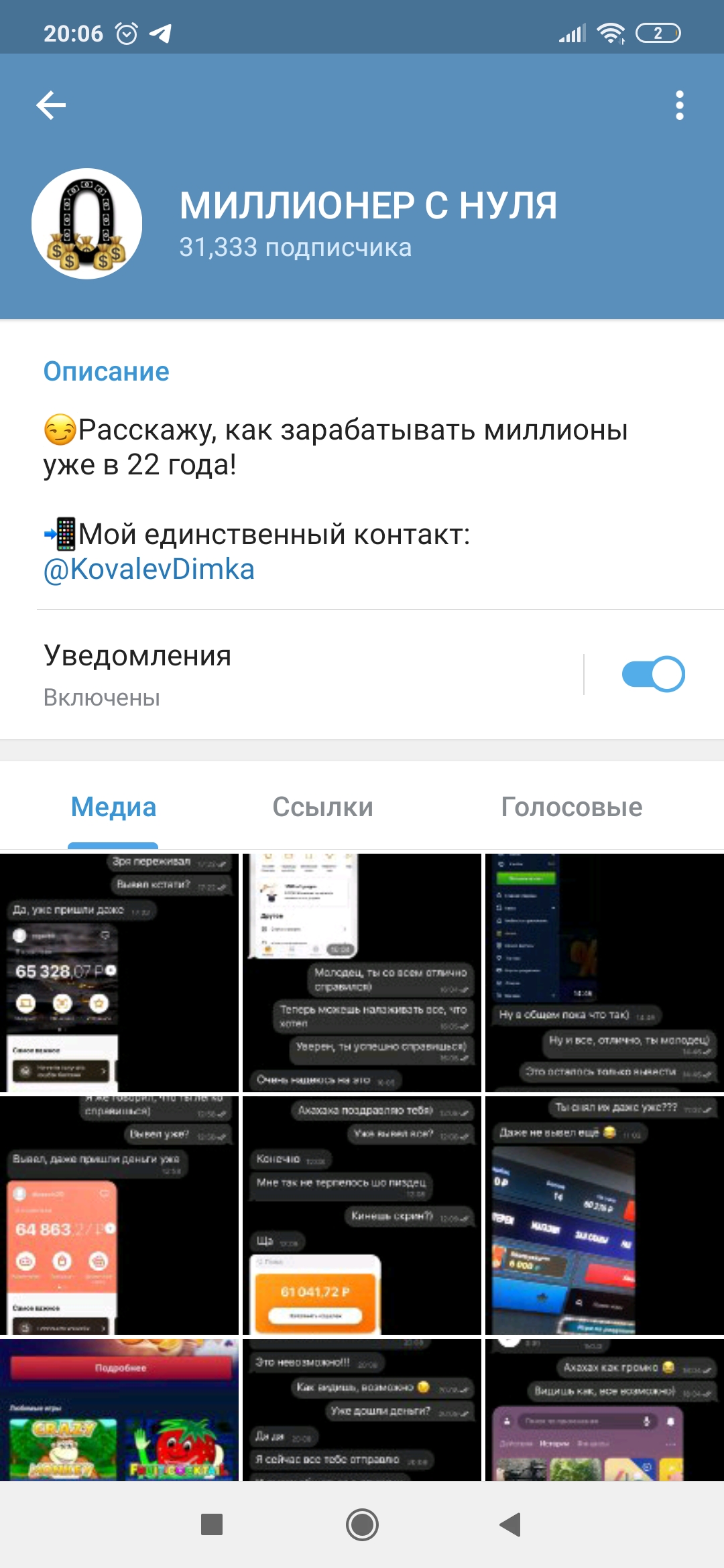
Task: Open recent apps with the square button
Action: pyautogui.click(x=212, y=1524)
